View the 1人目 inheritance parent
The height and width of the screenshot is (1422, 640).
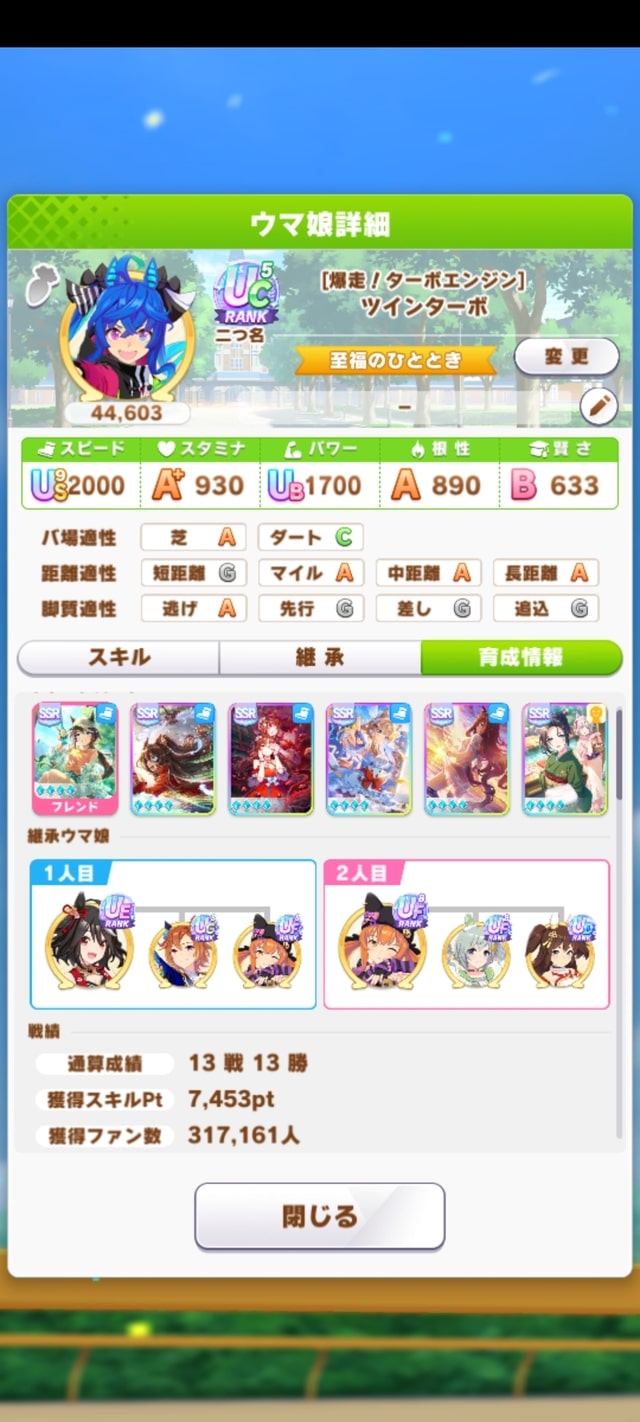click(88, 944)
